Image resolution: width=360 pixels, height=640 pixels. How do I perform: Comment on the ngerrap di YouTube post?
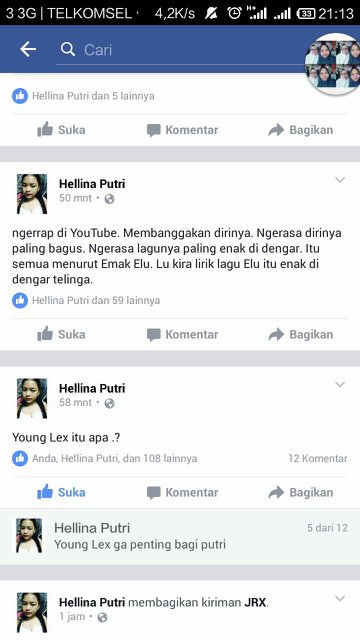click(182, 335)
